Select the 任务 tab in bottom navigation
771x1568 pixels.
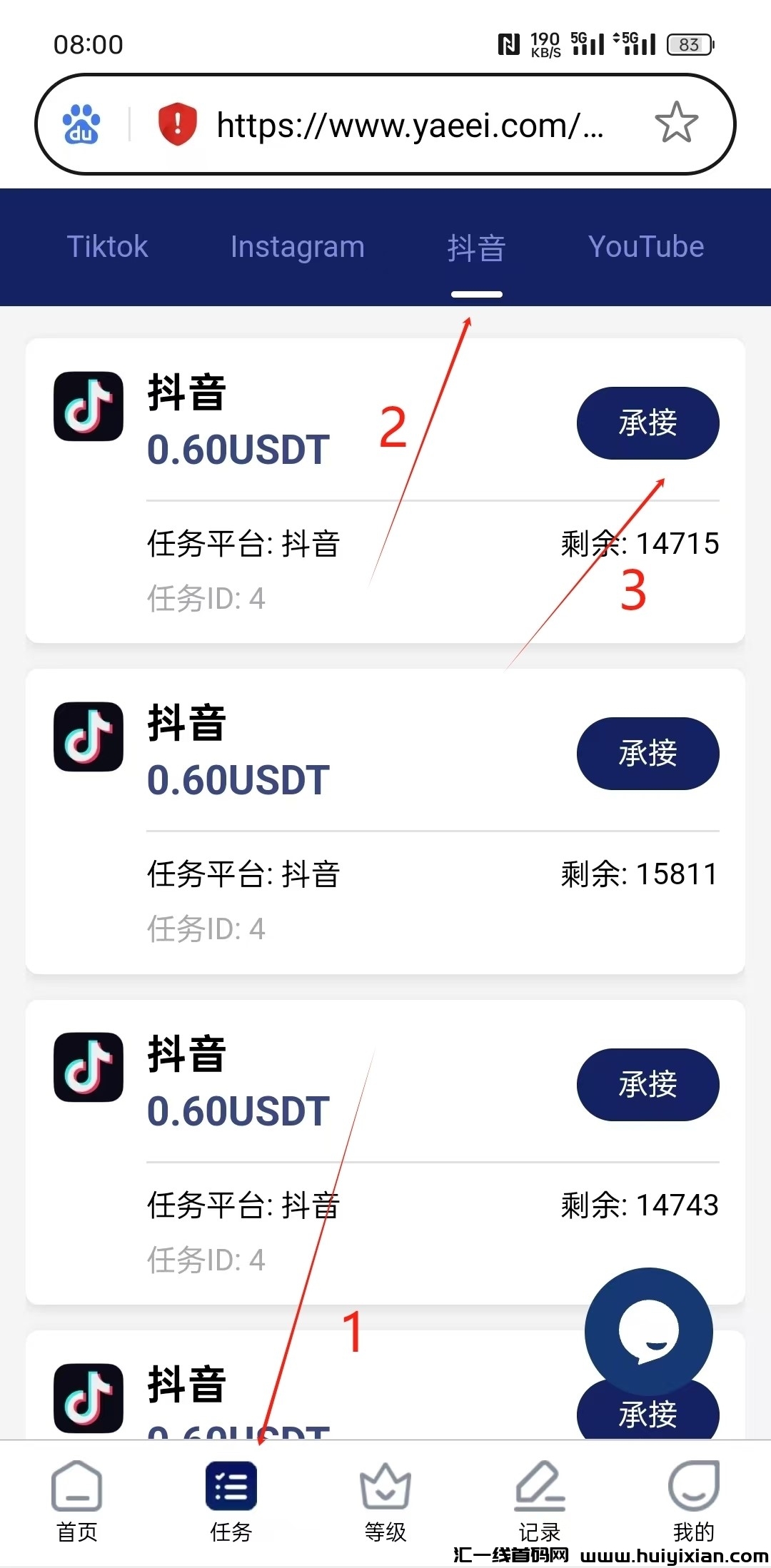(230, 1489)
